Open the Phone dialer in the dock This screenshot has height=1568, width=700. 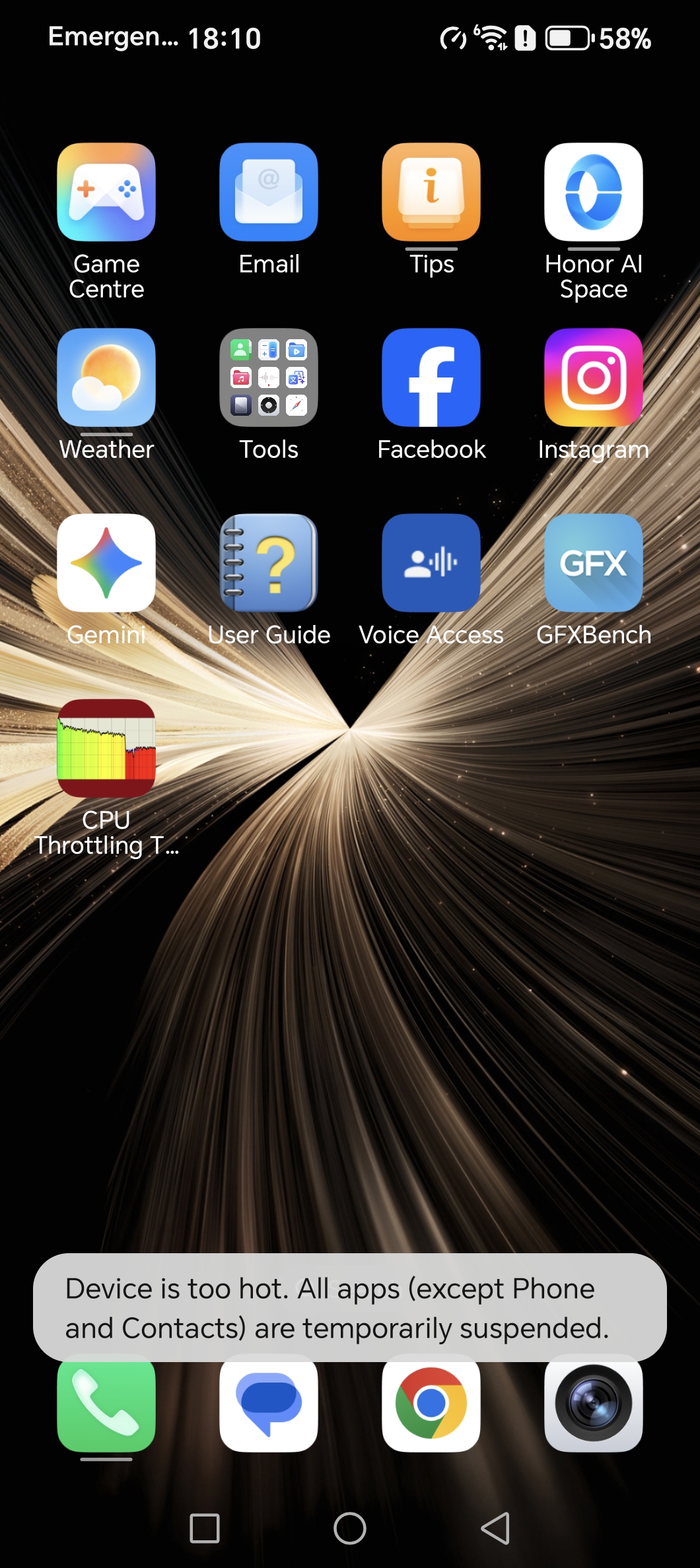pos(106,1405)
